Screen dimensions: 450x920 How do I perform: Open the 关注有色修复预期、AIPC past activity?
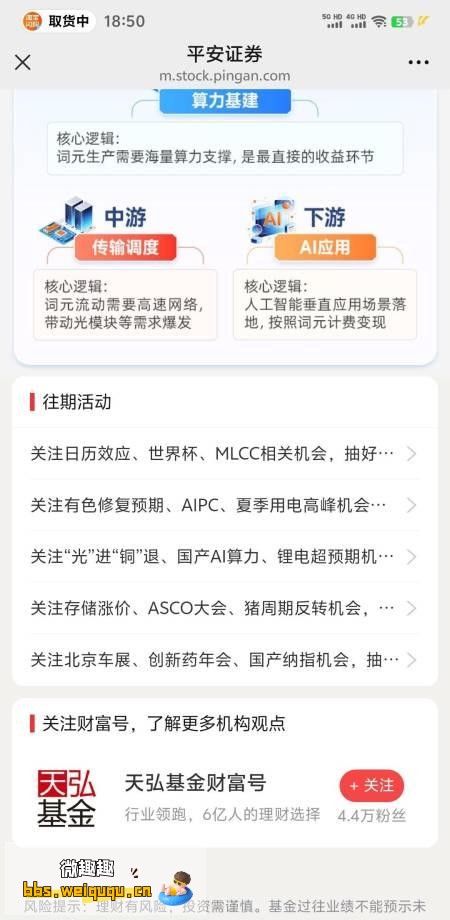pyautogui.click(x=225, y=505)
